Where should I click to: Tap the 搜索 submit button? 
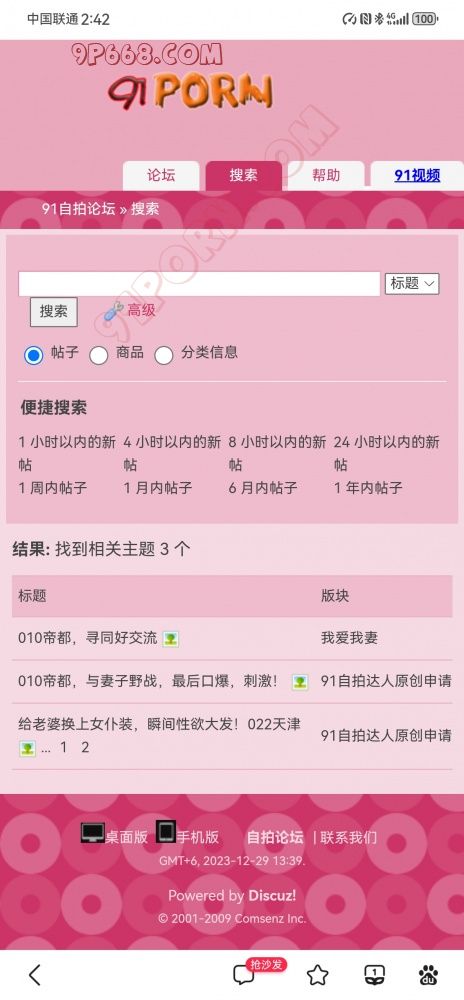click(54, 312)
